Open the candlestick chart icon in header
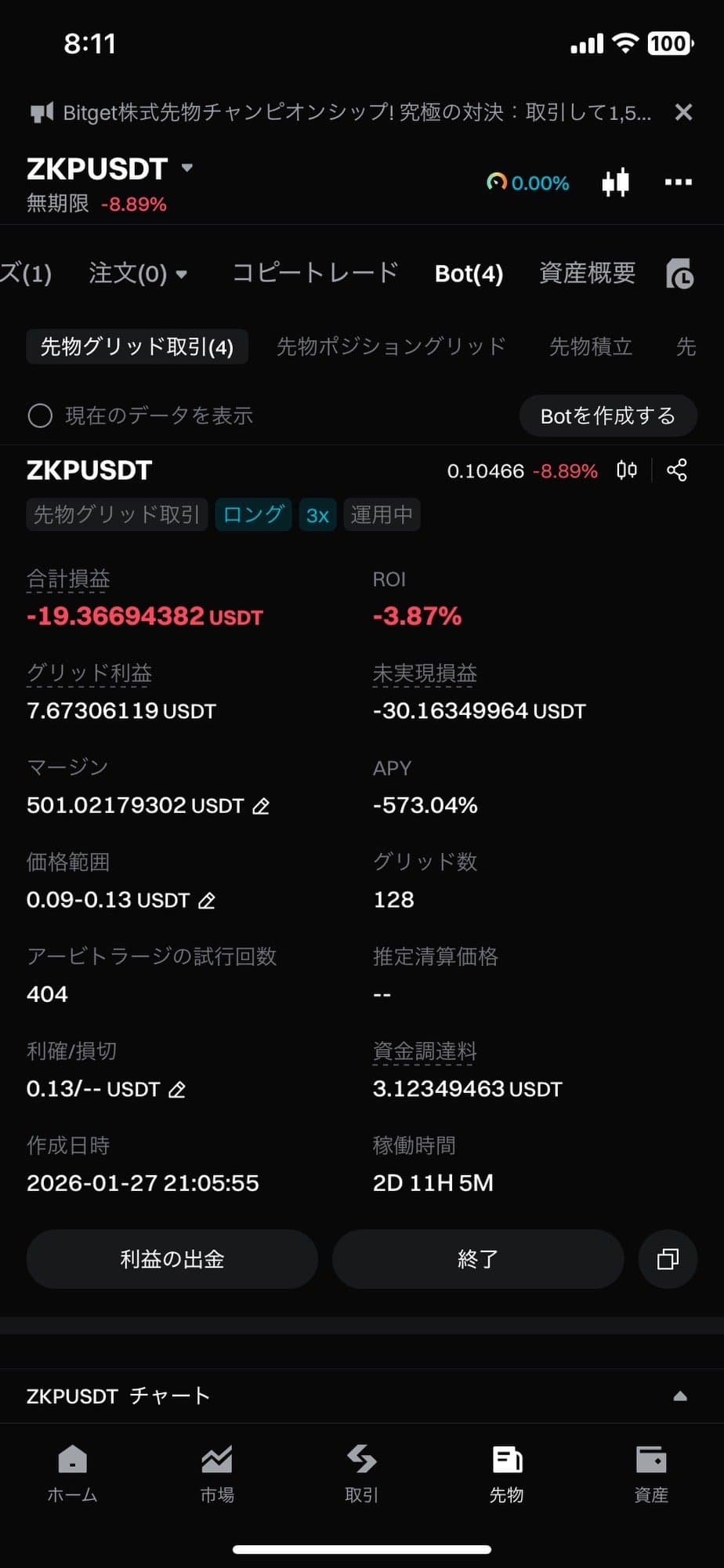This screenshot has width=724, height=1568. click(x=615, y=182)
